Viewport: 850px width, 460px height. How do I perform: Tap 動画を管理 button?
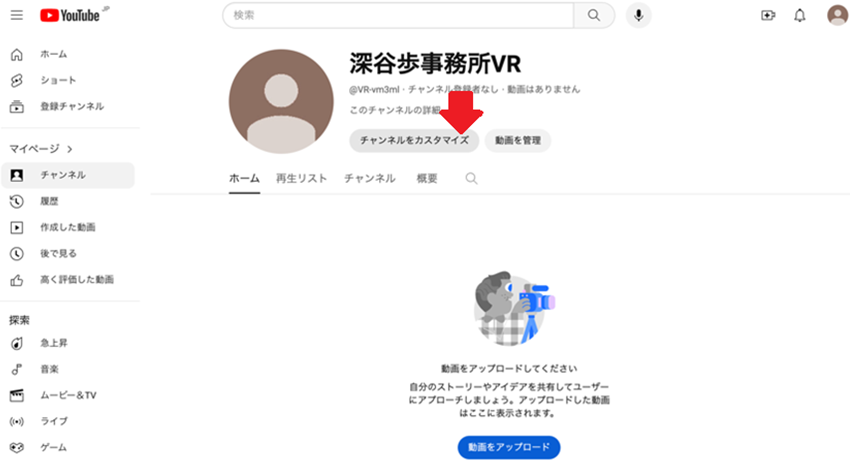(517, 141)
